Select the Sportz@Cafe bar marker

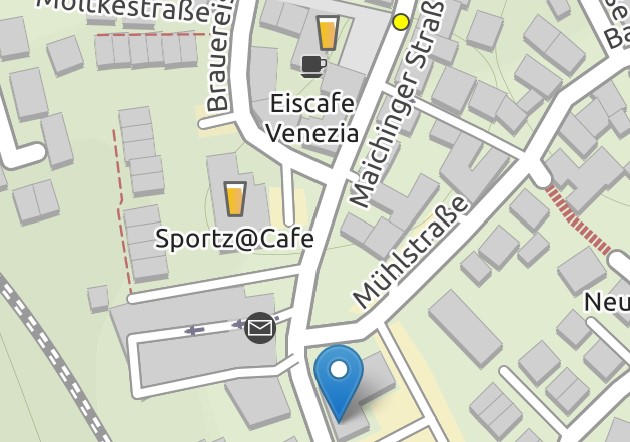234,199
